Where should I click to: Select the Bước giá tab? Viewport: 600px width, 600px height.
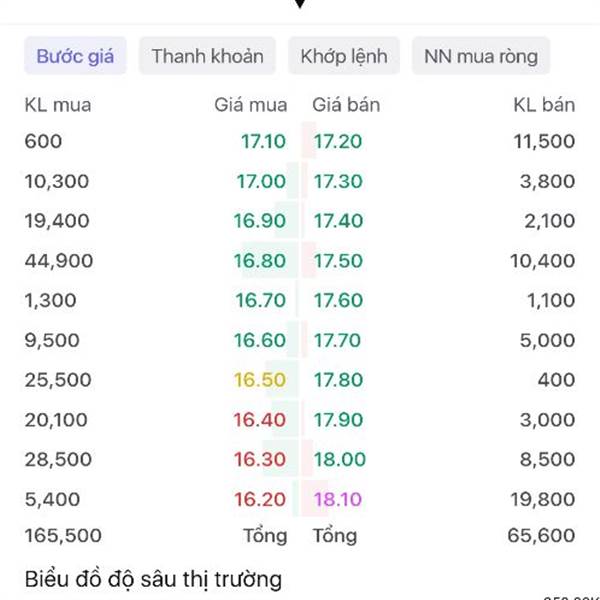(75, 56)
